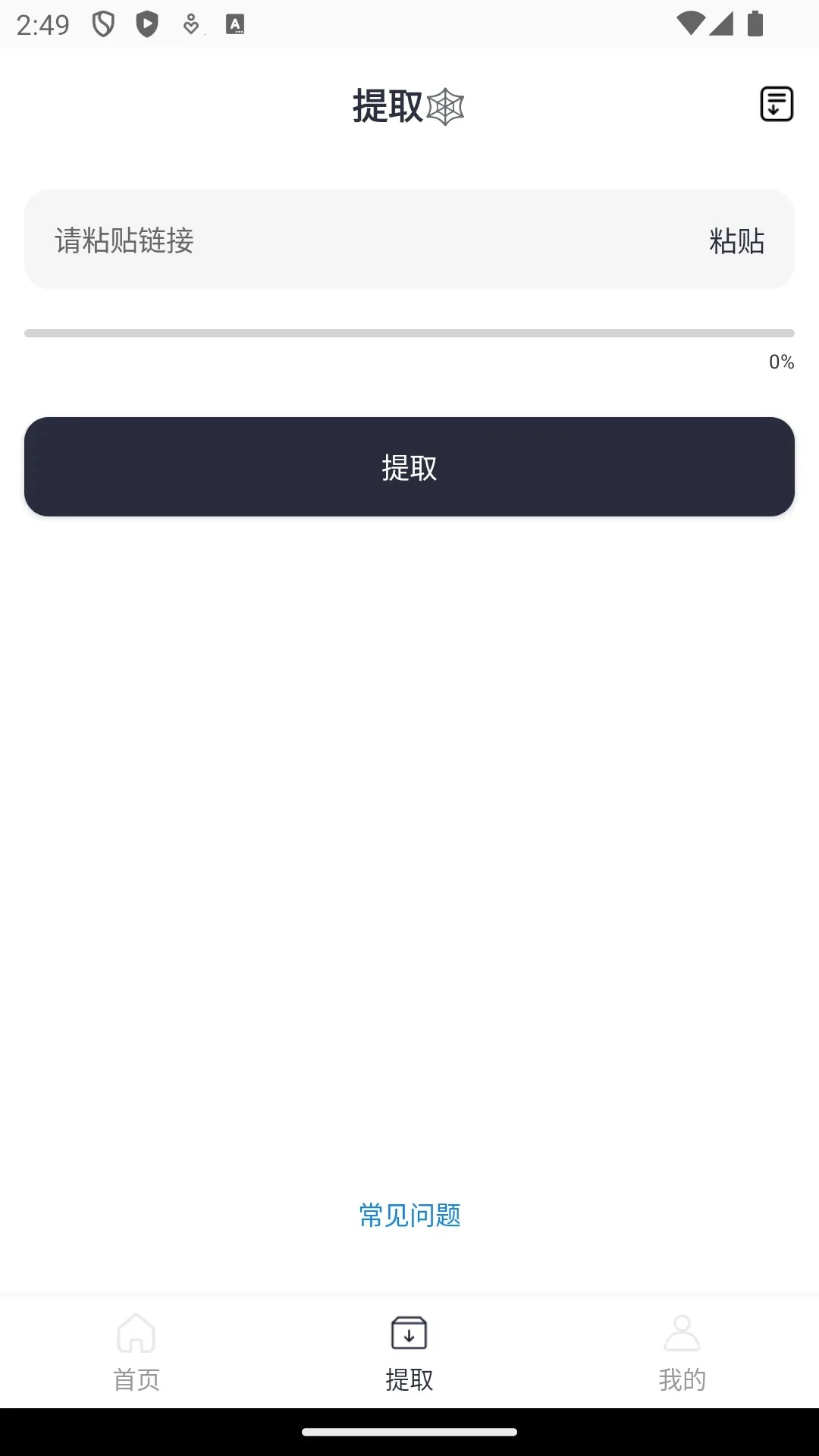Click the signal strength icon in status bar
This screenshot has width=819, height=1456.
click(723, 24)
